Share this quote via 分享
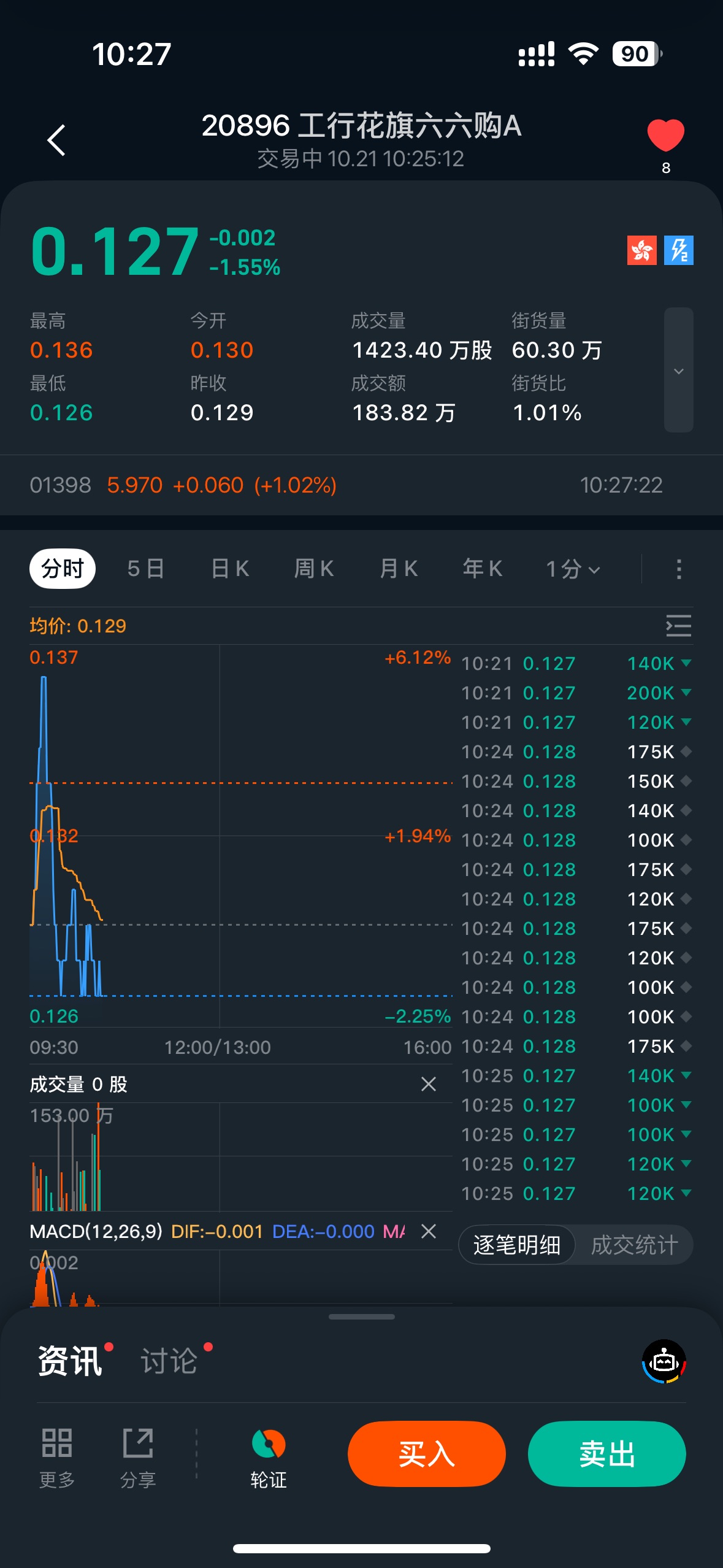The height and width of the screenshot is (1568, 723). point(138,1458)
